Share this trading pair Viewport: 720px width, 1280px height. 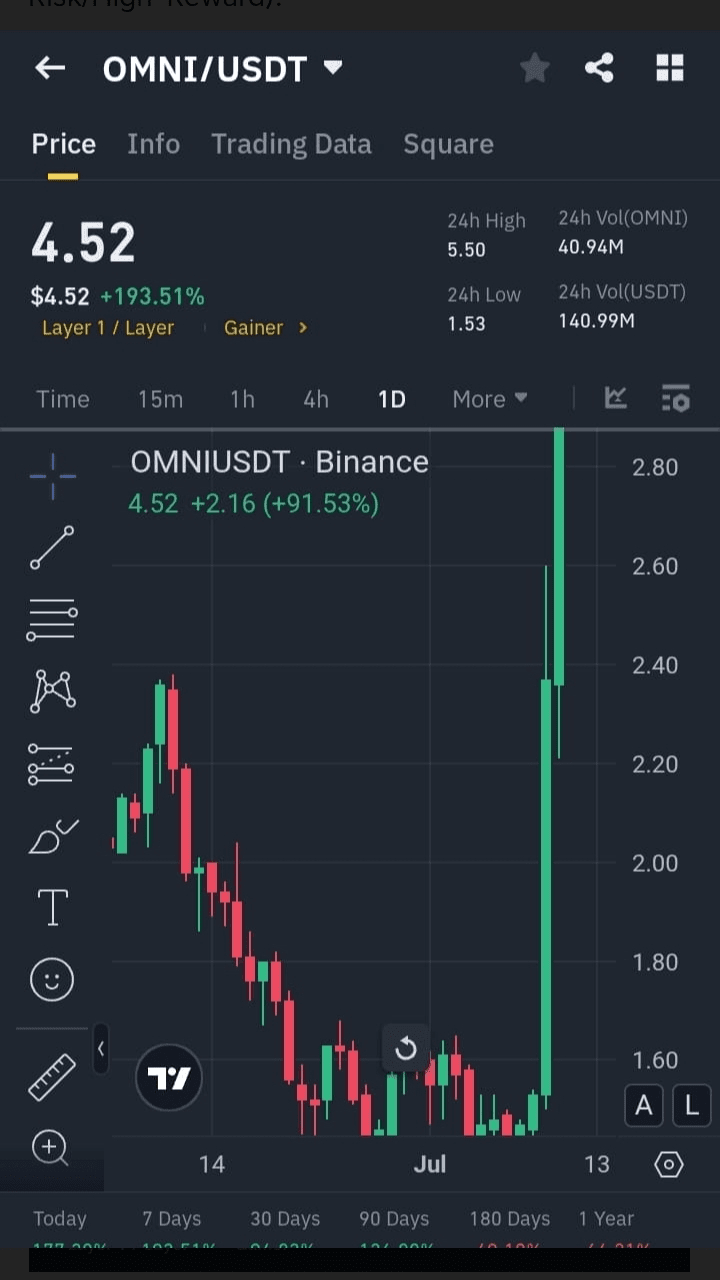(x=599, y=68)
